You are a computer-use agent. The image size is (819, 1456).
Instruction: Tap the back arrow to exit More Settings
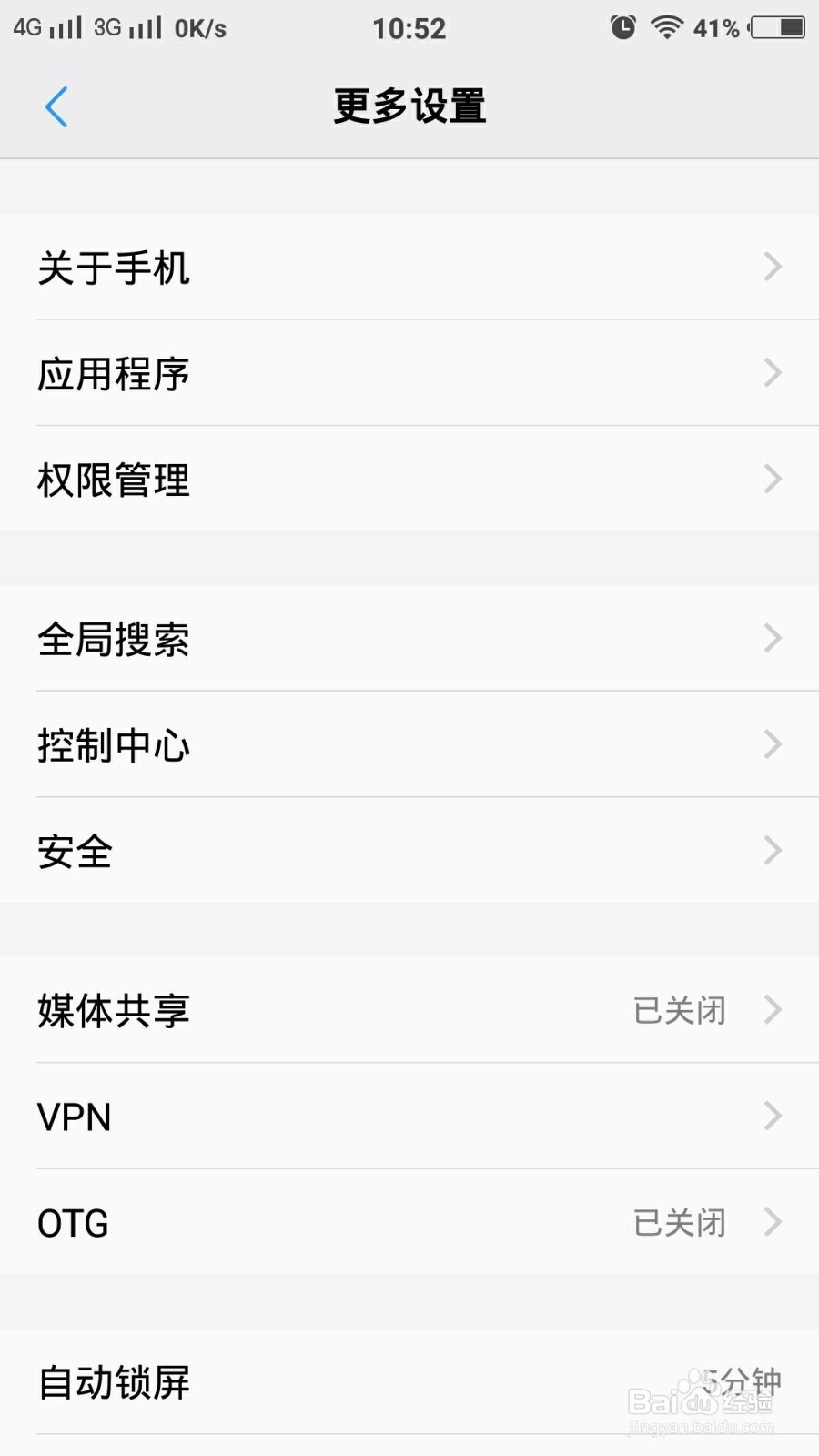pyautogui.click(x=56, y=106)
